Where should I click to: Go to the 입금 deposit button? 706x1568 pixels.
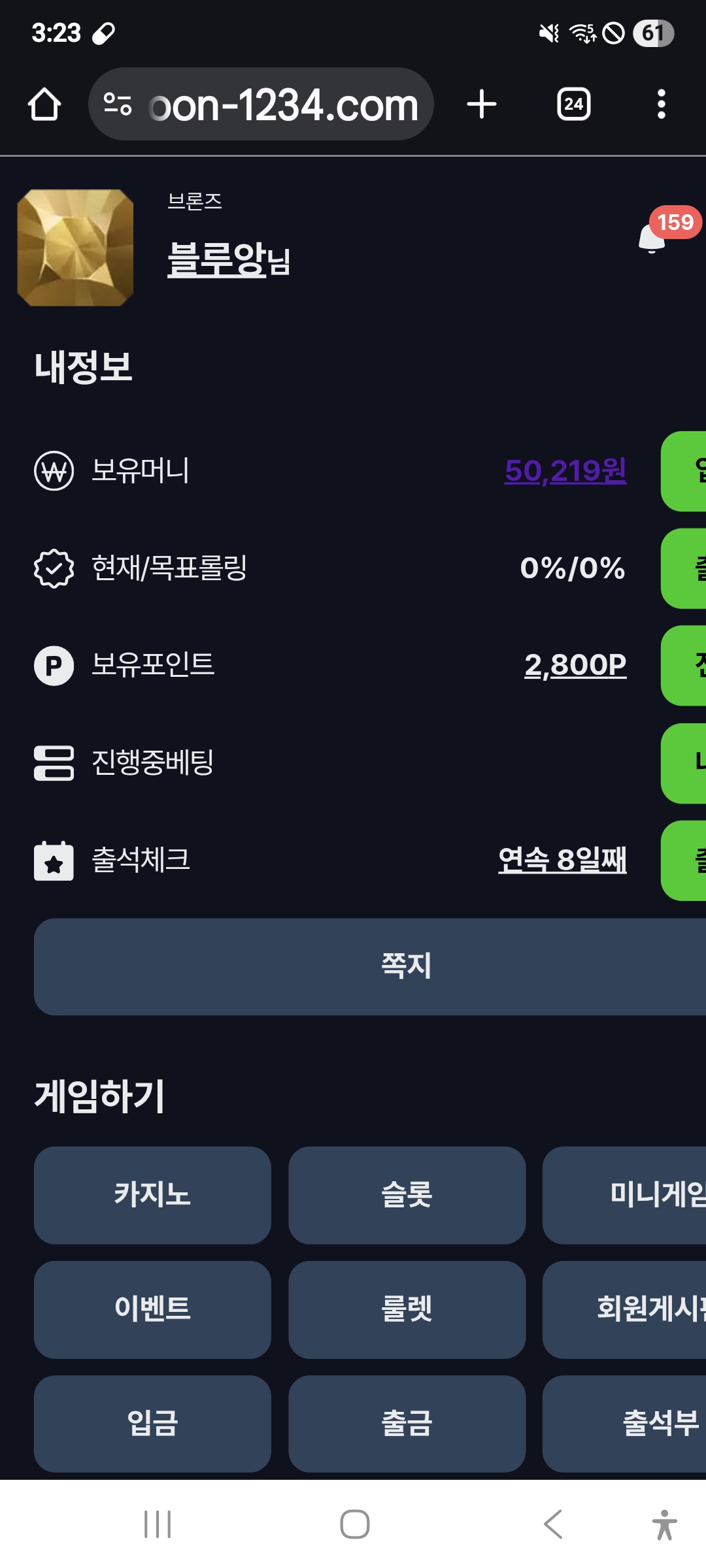coord(152,1423)
